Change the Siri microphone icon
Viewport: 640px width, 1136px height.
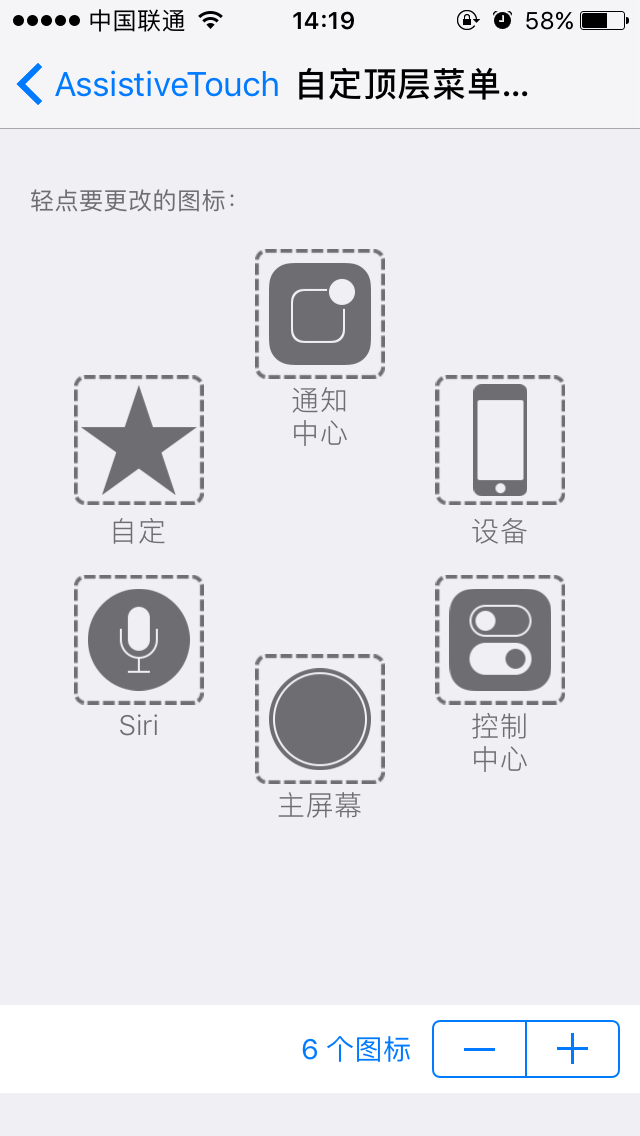point(138,640)
